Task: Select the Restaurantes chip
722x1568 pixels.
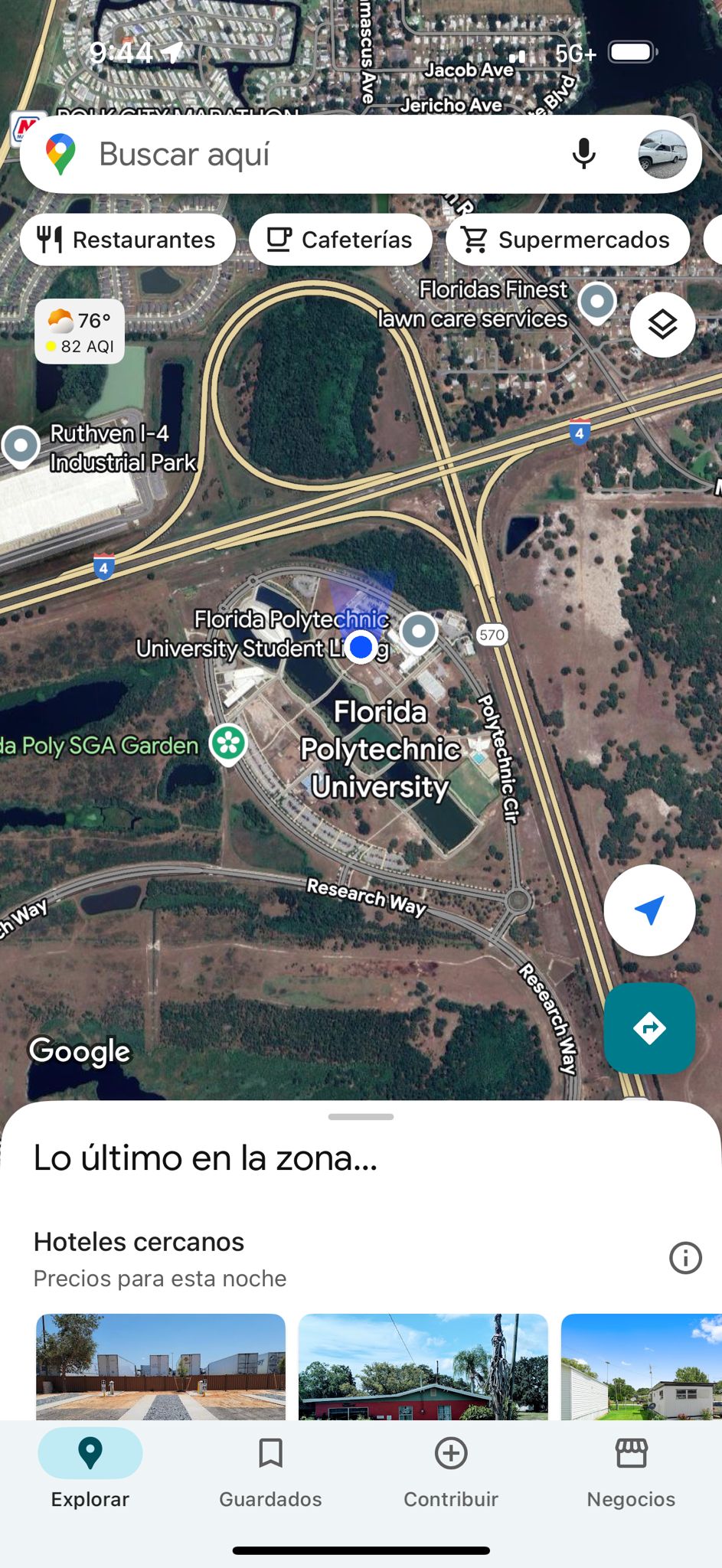Action: click(128, 240)
